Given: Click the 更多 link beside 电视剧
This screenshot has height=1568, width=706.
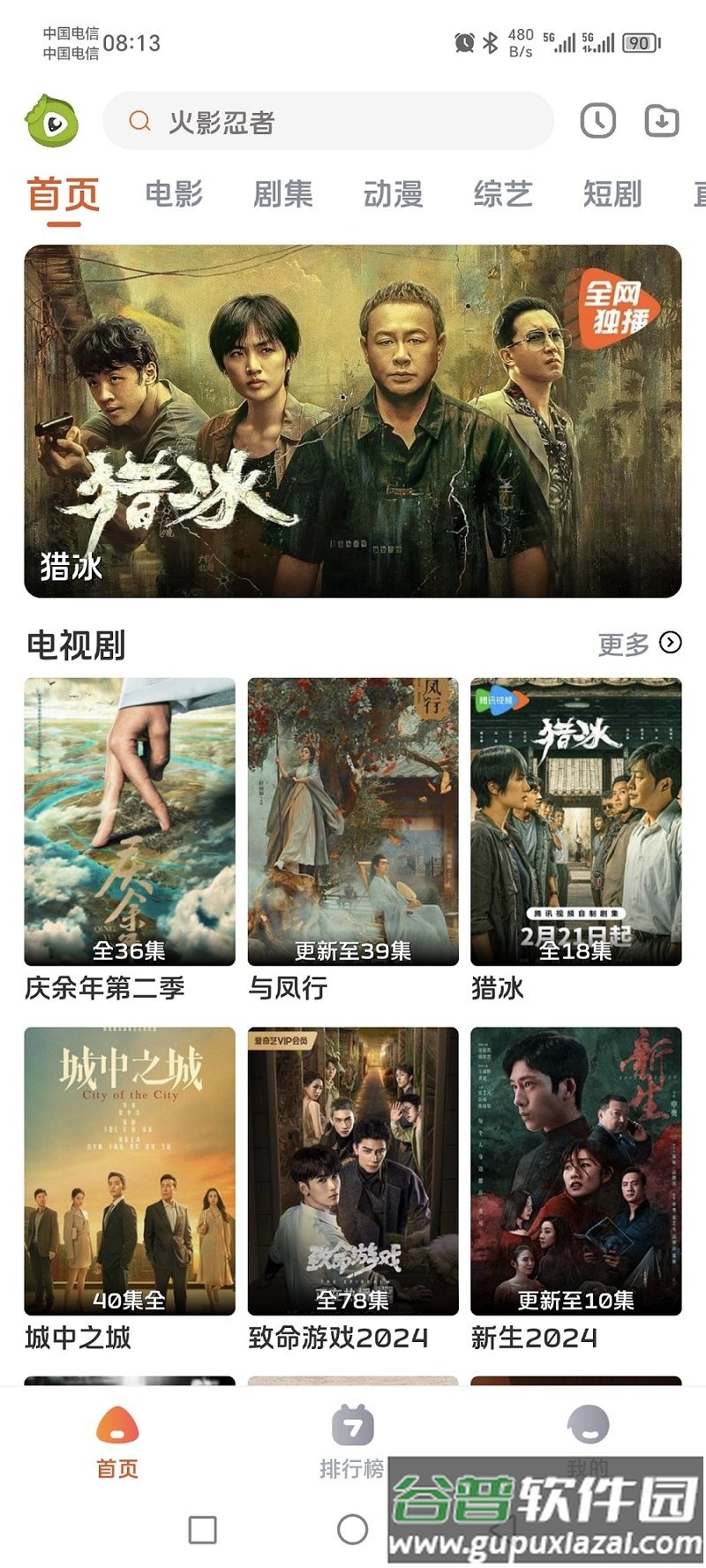Looking at the screenshot, I should 624,644.
